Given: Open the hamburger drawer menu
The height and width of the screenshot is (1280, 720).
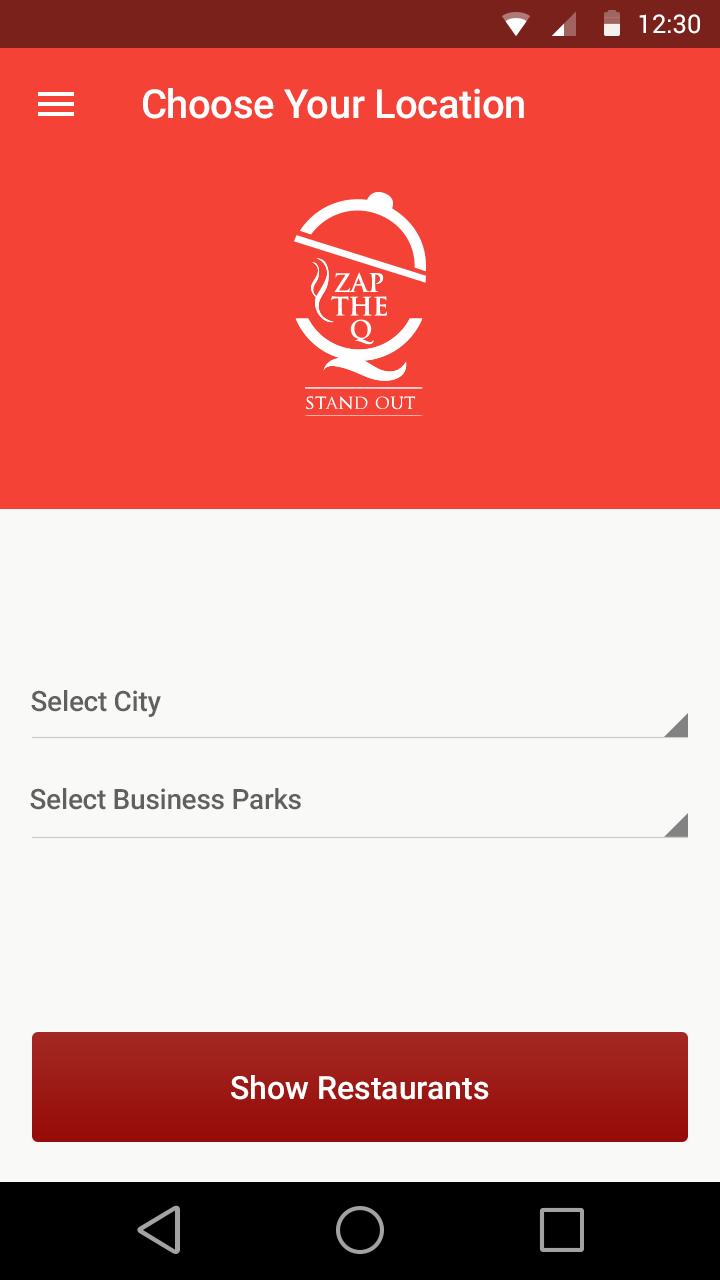Looking at the screenshot, I should [x=56, y=104].
